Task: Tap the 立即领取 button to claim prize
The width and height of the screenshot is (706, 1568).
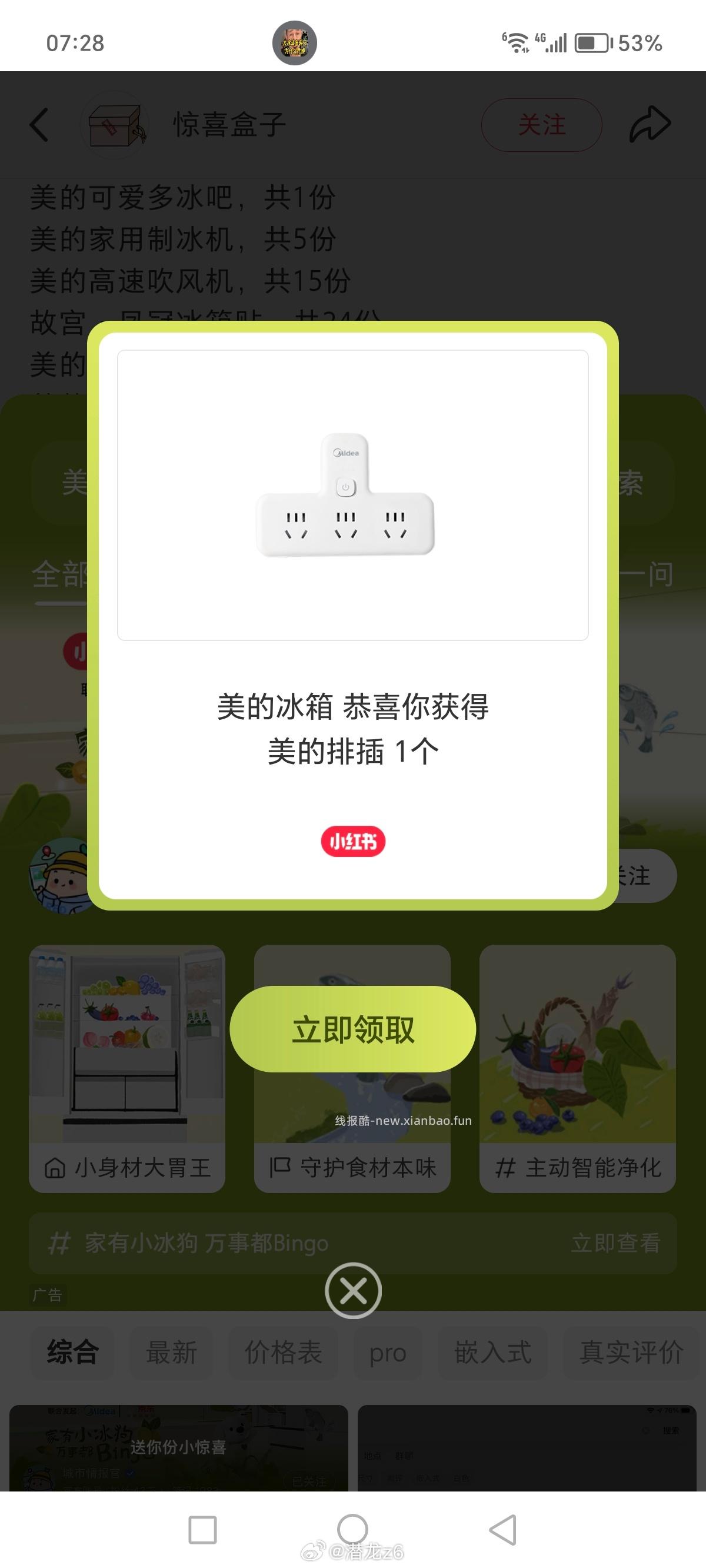Action: [353, 1029]
